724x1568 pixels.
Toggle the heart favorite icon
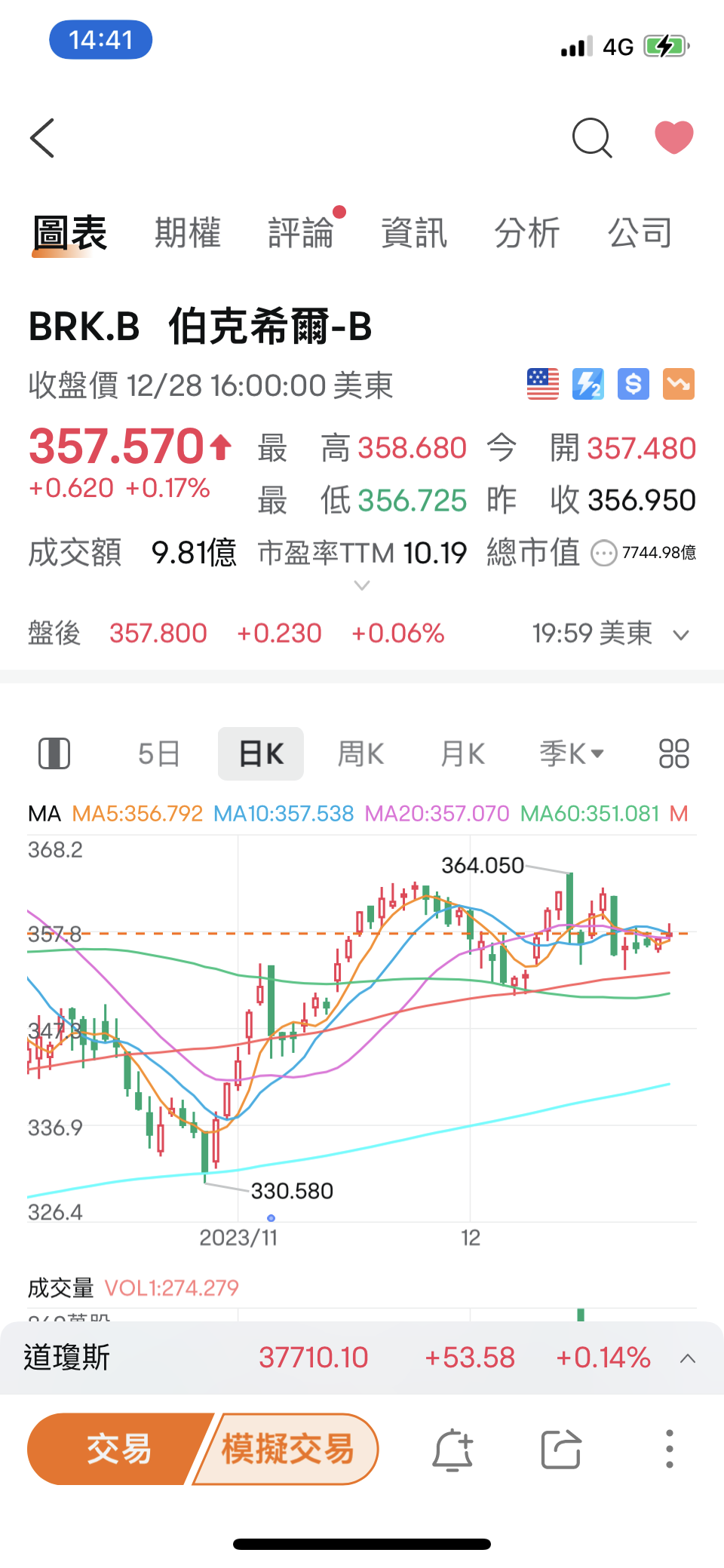[673, 137]
